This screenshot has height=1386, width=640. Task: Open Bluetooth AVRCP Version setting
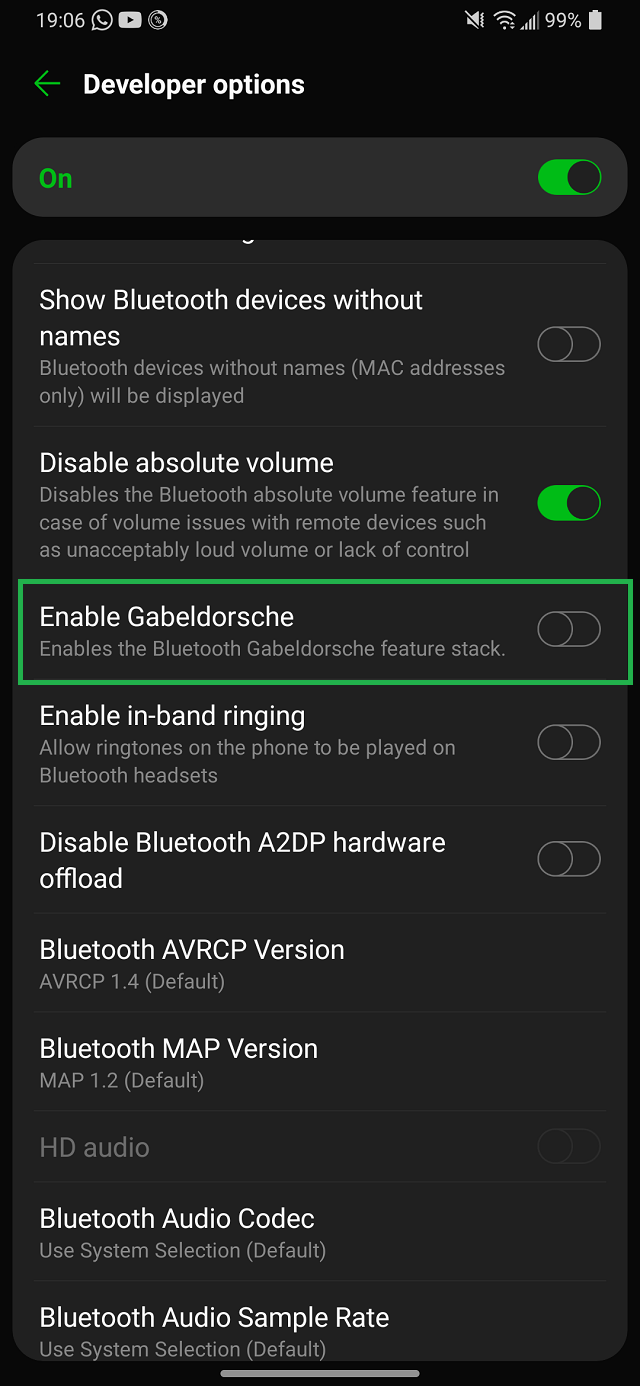192,963
